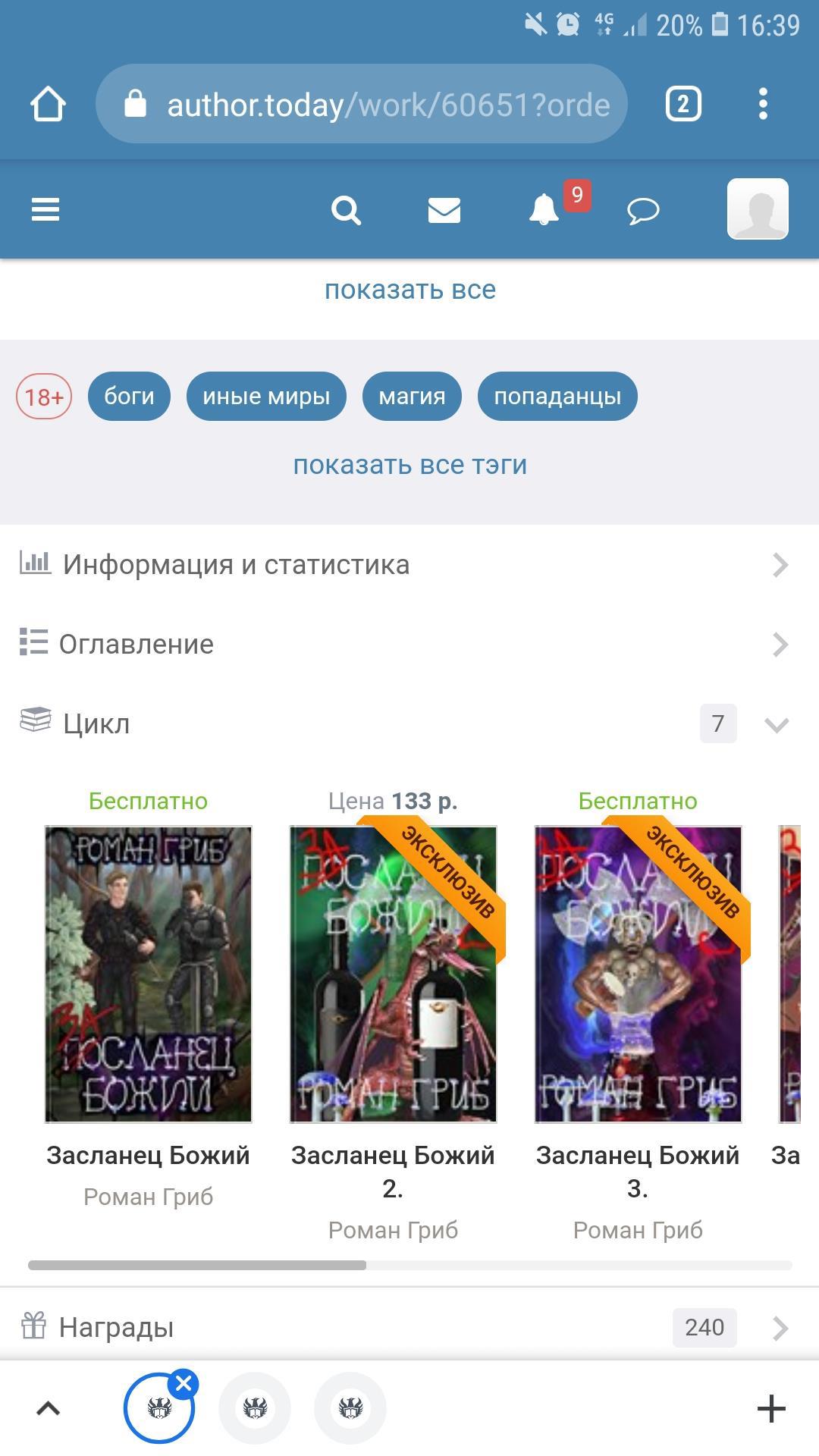Open the "Оглавление" table of contents

409,645
